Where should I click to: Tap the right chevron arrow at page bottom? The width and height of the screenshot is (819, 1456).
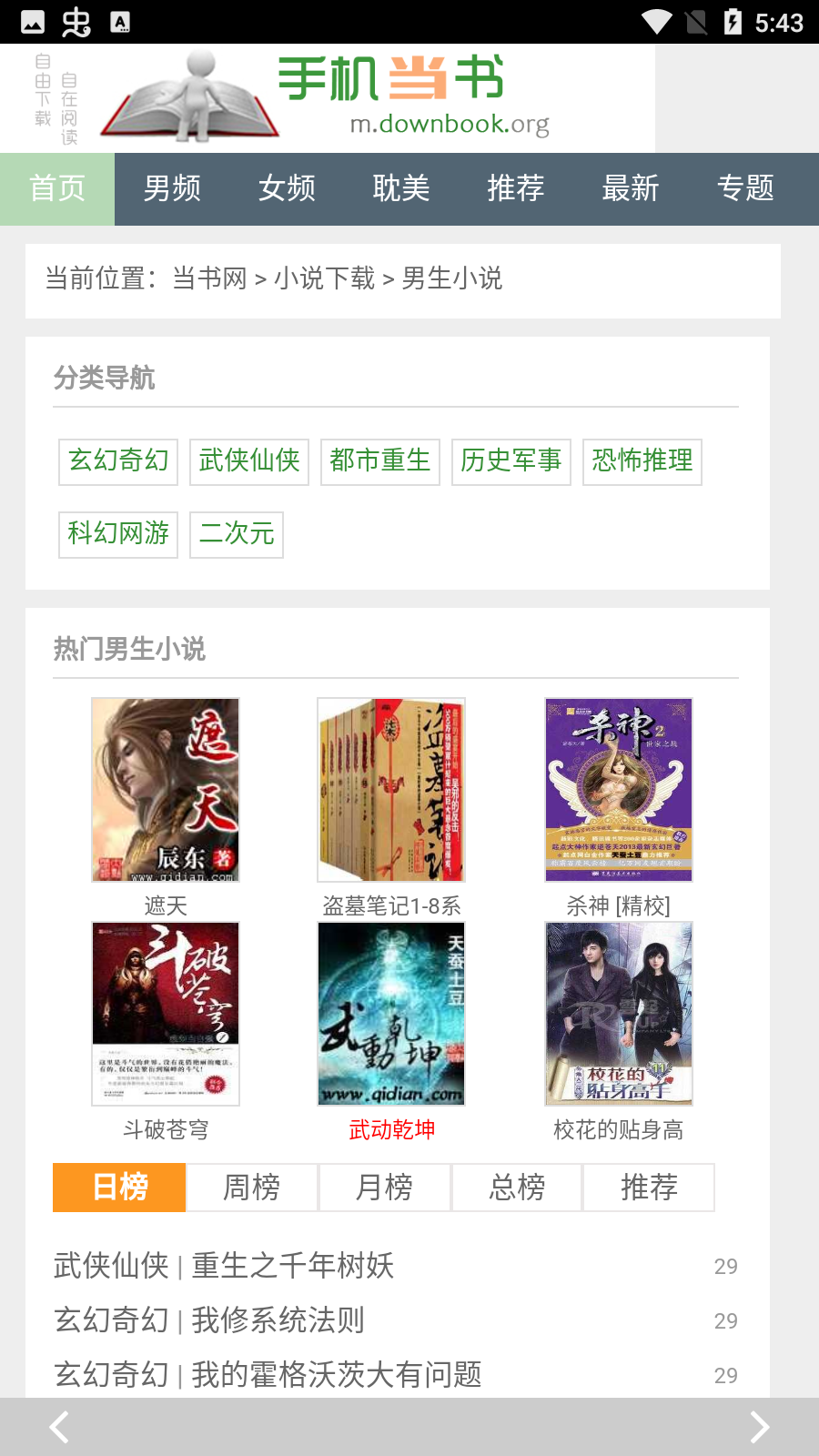760,1427
